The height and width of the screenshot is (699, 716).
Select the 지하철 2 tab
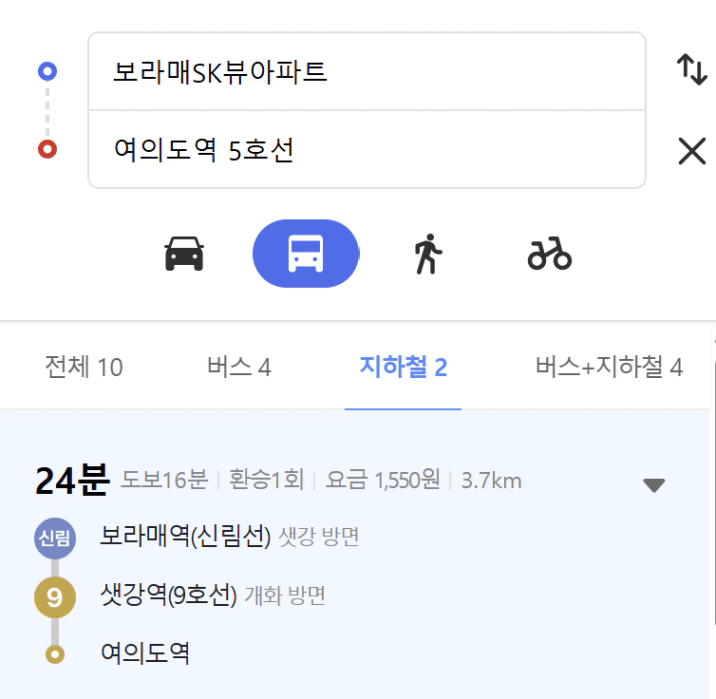click(403, 367)
